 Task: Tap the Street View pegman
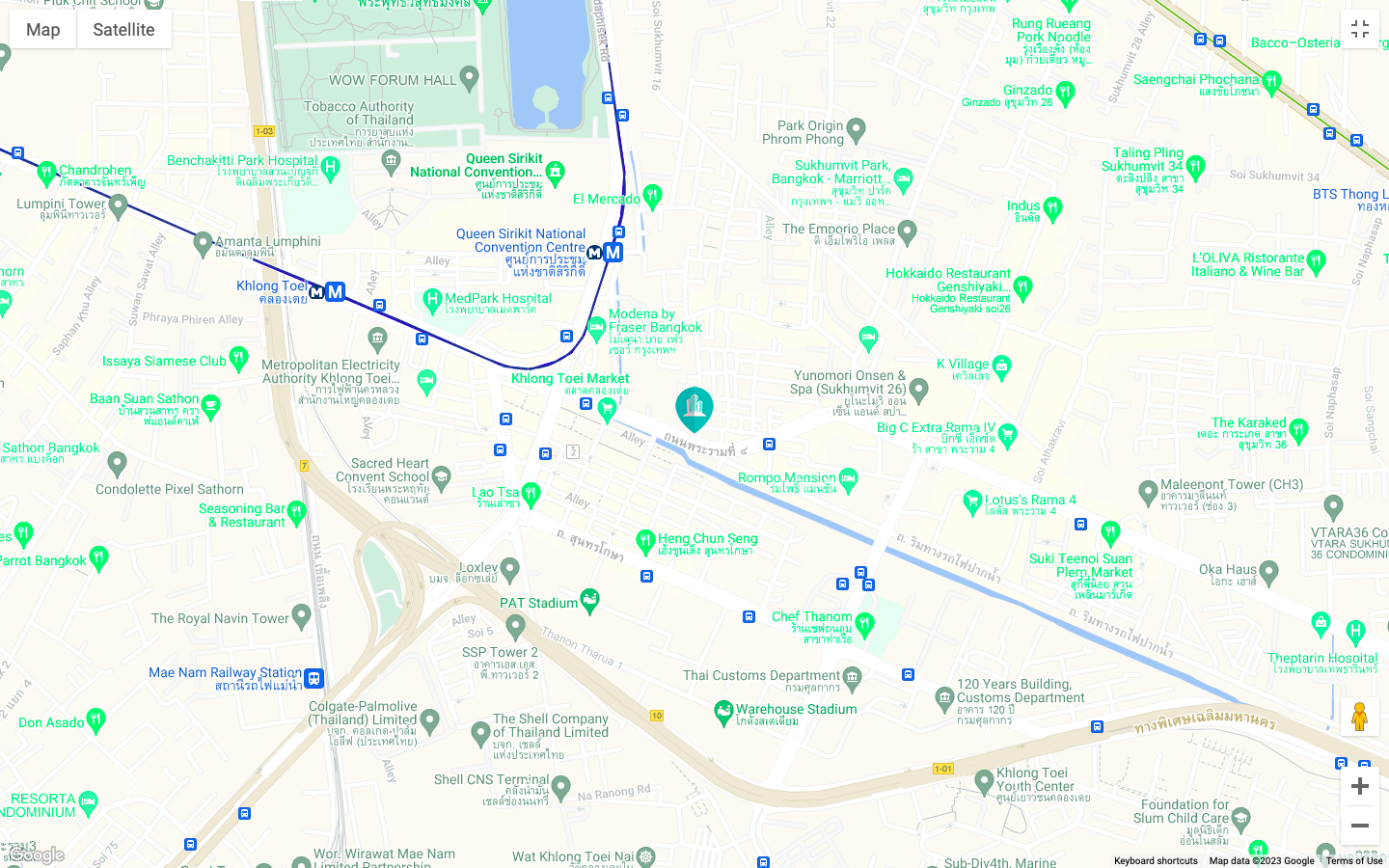(x=1360, y=717)
